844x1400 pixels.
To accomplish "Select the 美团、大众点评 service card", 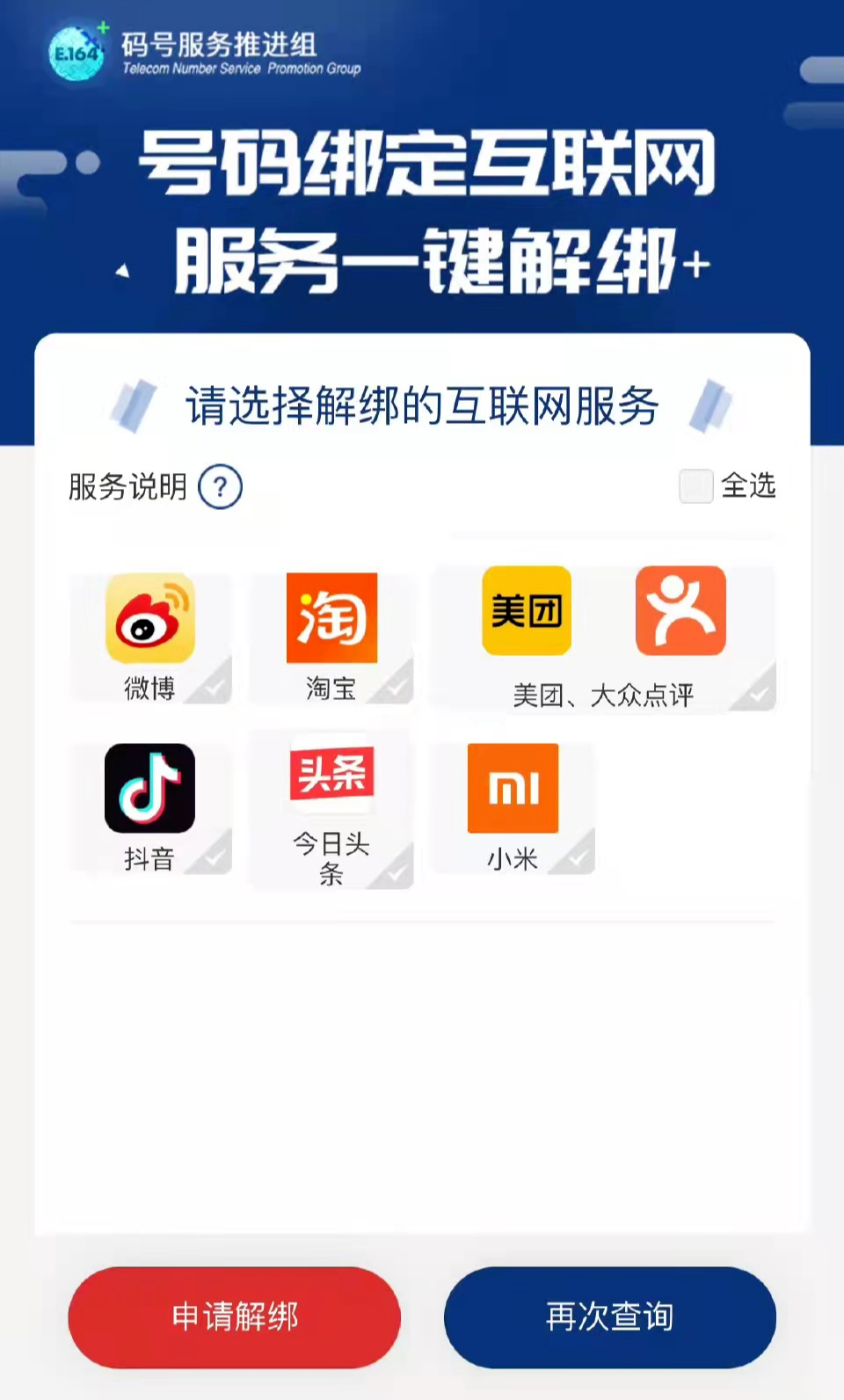I will [x=603, y=638].
